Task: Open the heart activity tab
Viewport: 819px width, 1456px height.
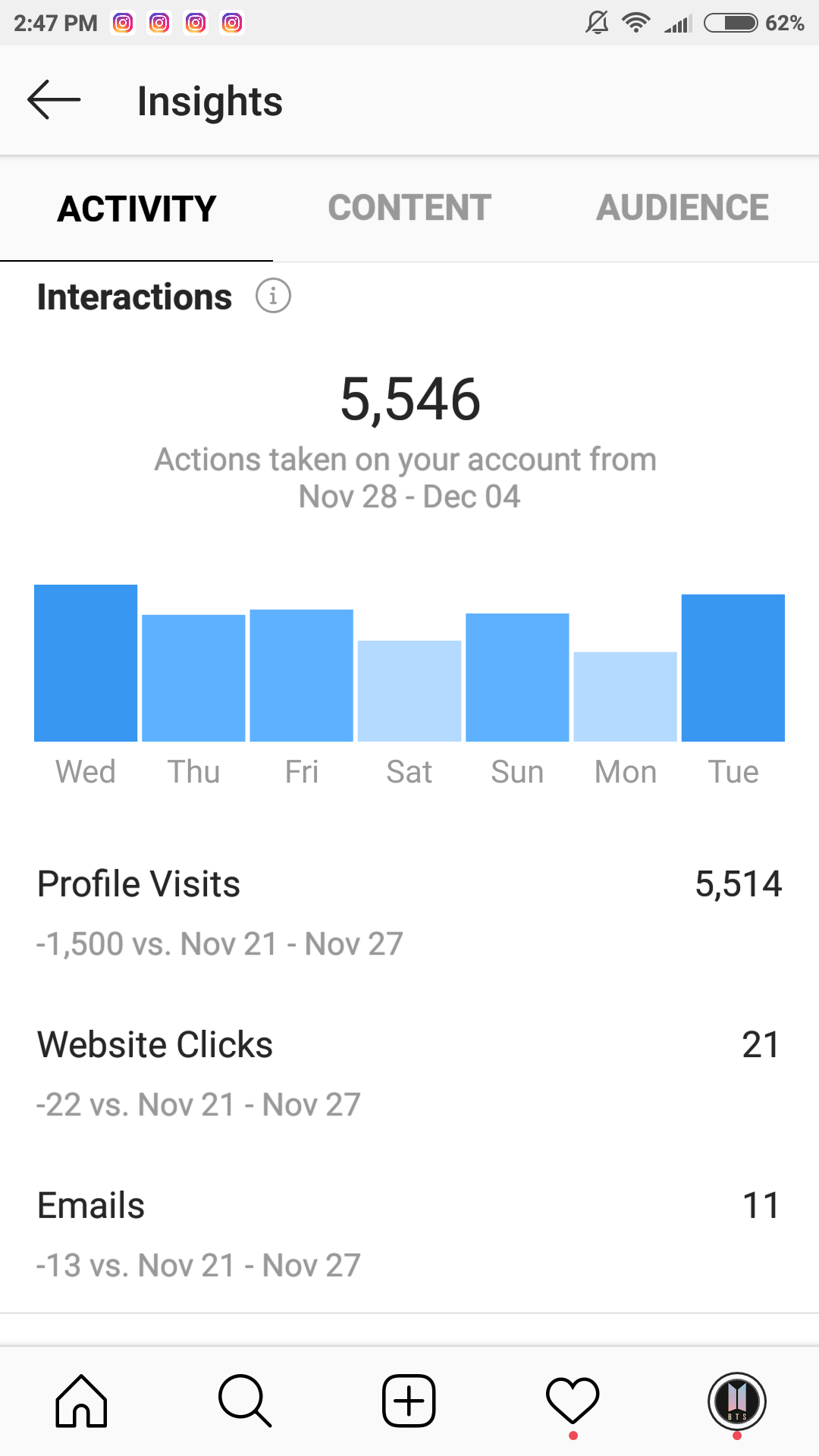Action: coord(573,1401)
